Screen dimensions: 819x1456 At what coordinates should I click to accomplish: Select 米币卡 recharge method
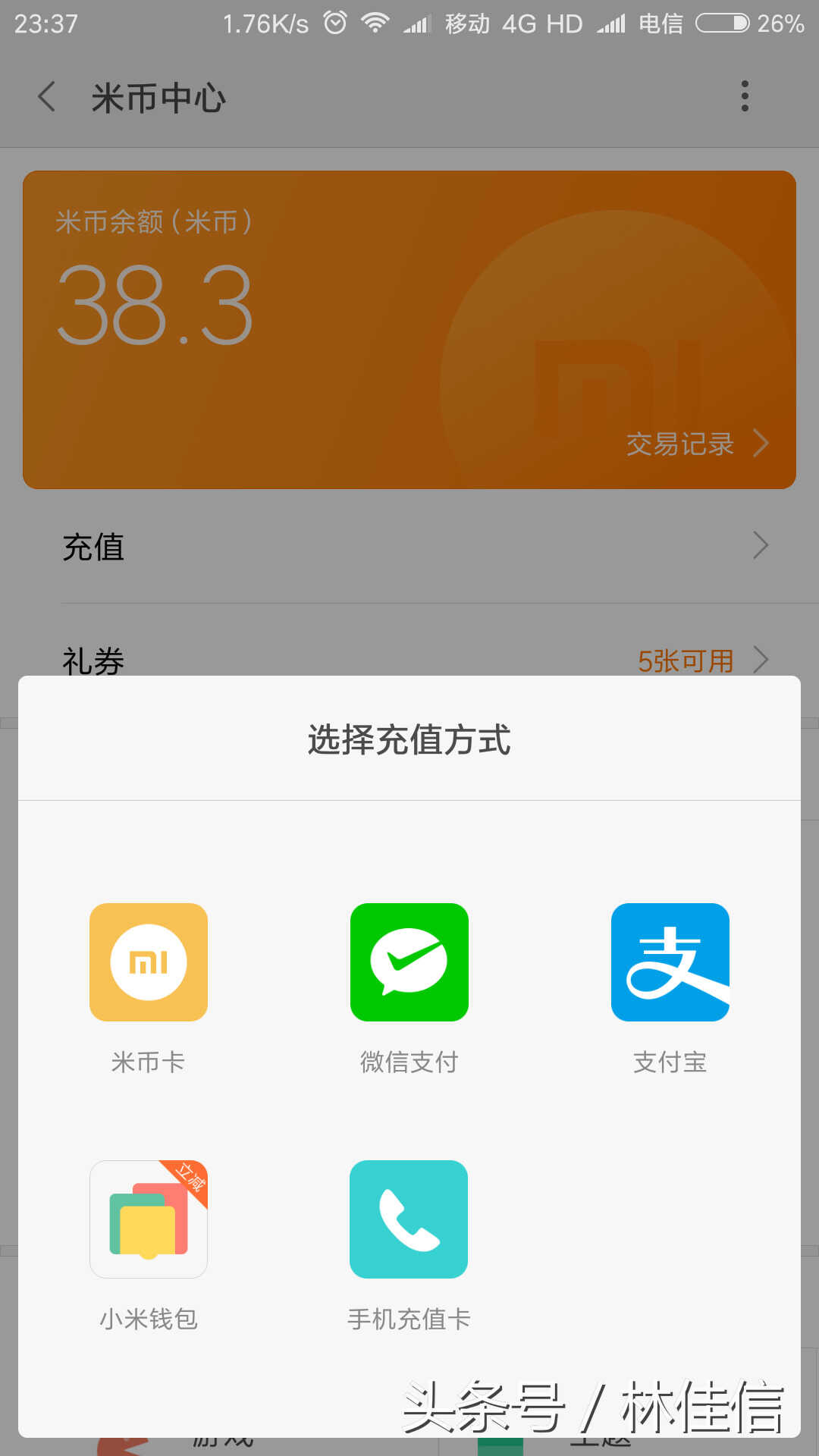pos(149,962)
